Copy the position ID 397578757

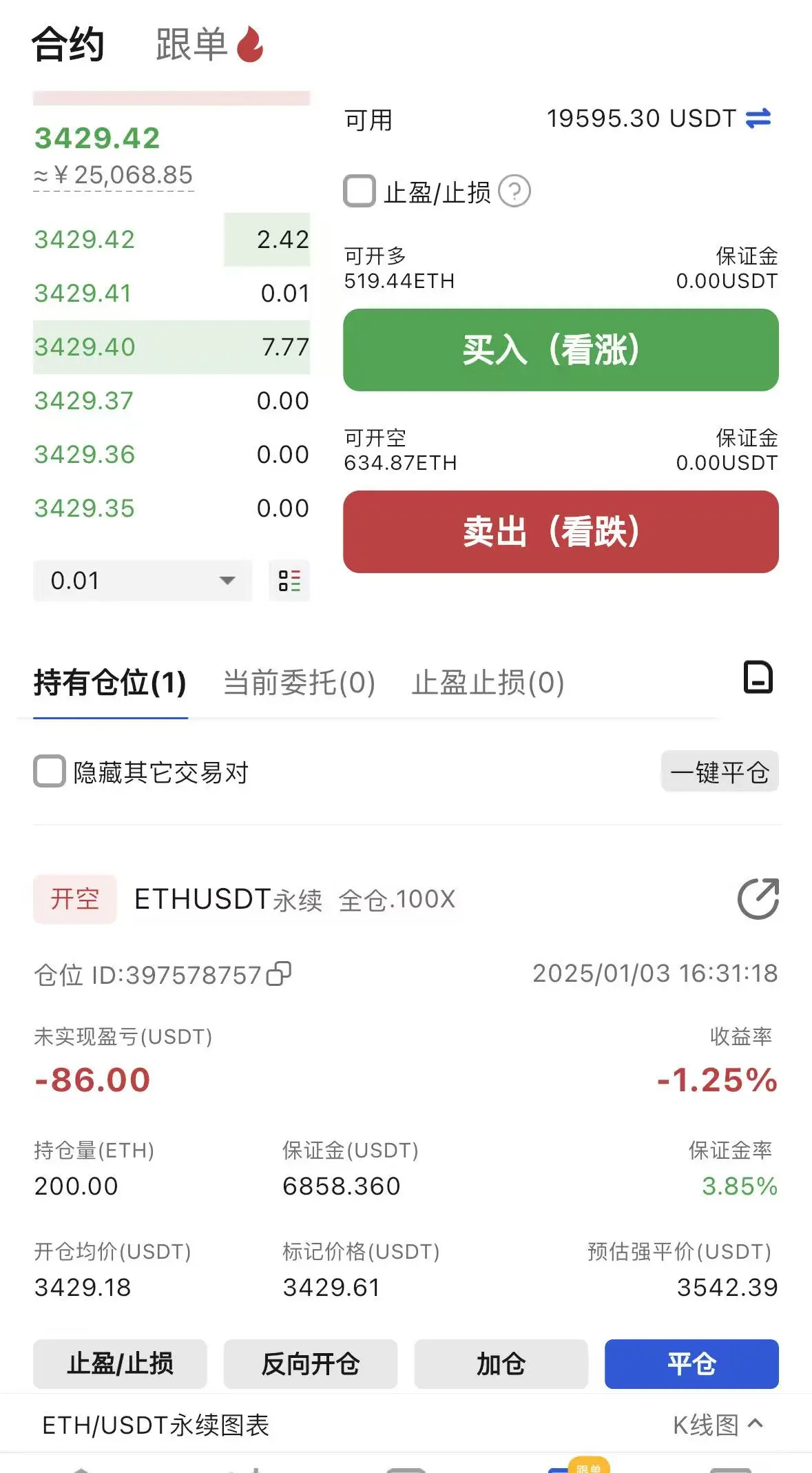pos(279,974)
